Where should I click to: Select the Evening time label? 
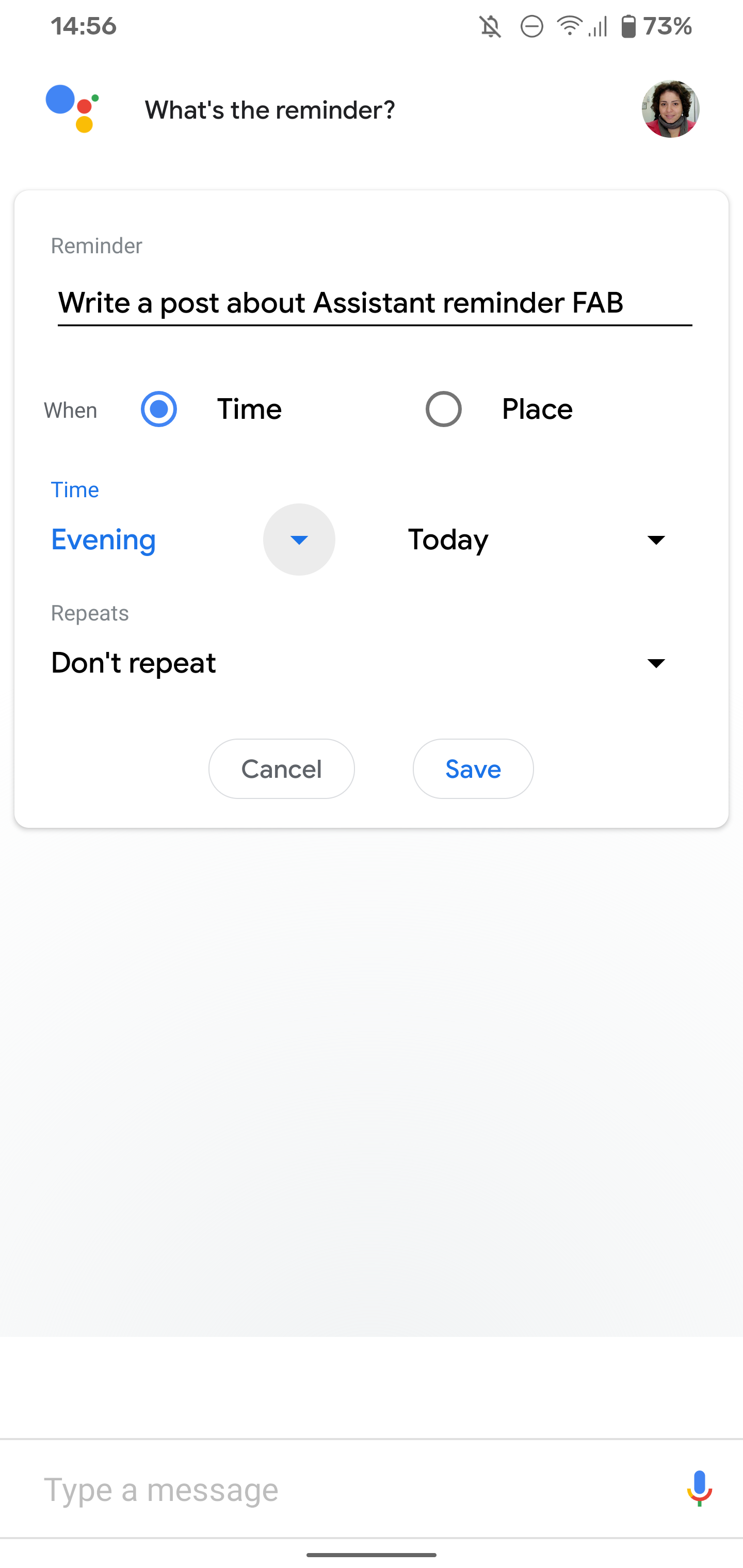click(104, 540)
